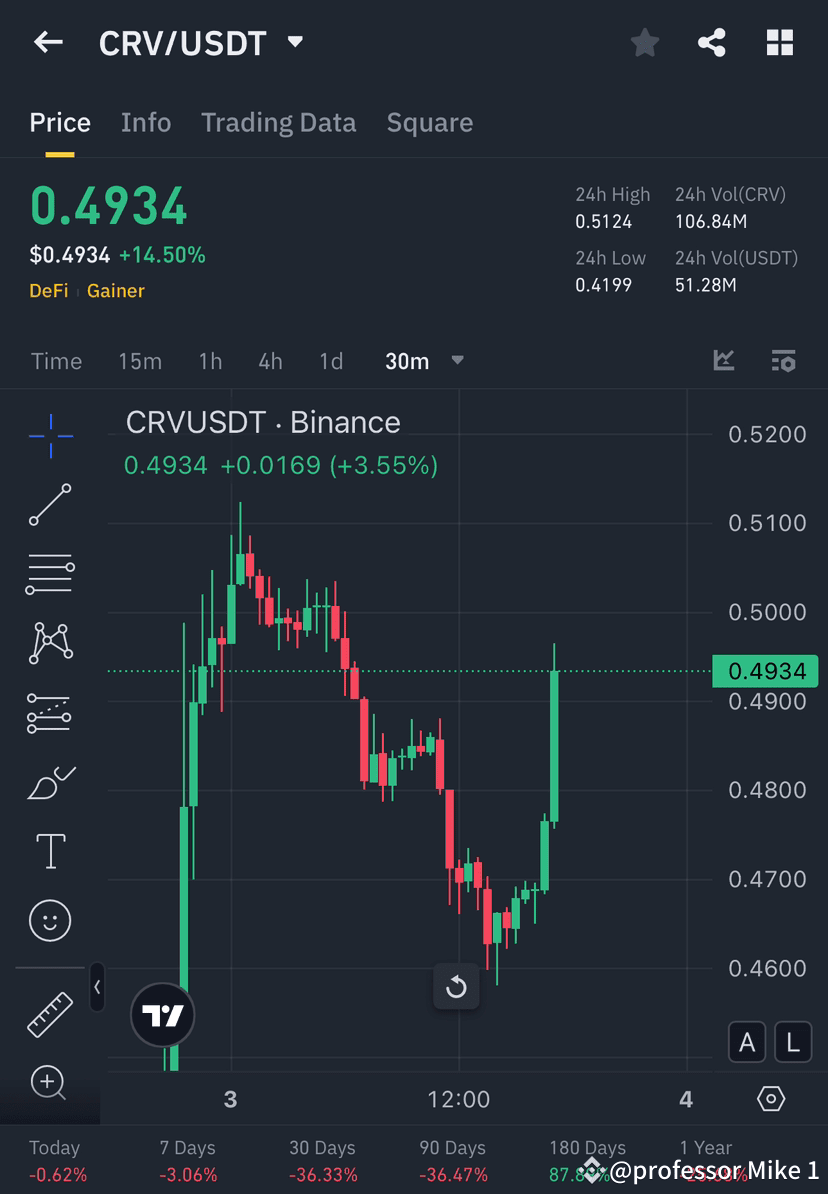828x1194 pixels.
Task: Expand the 30m interval dropdown arrow
Action: click(x=457, y=362)
